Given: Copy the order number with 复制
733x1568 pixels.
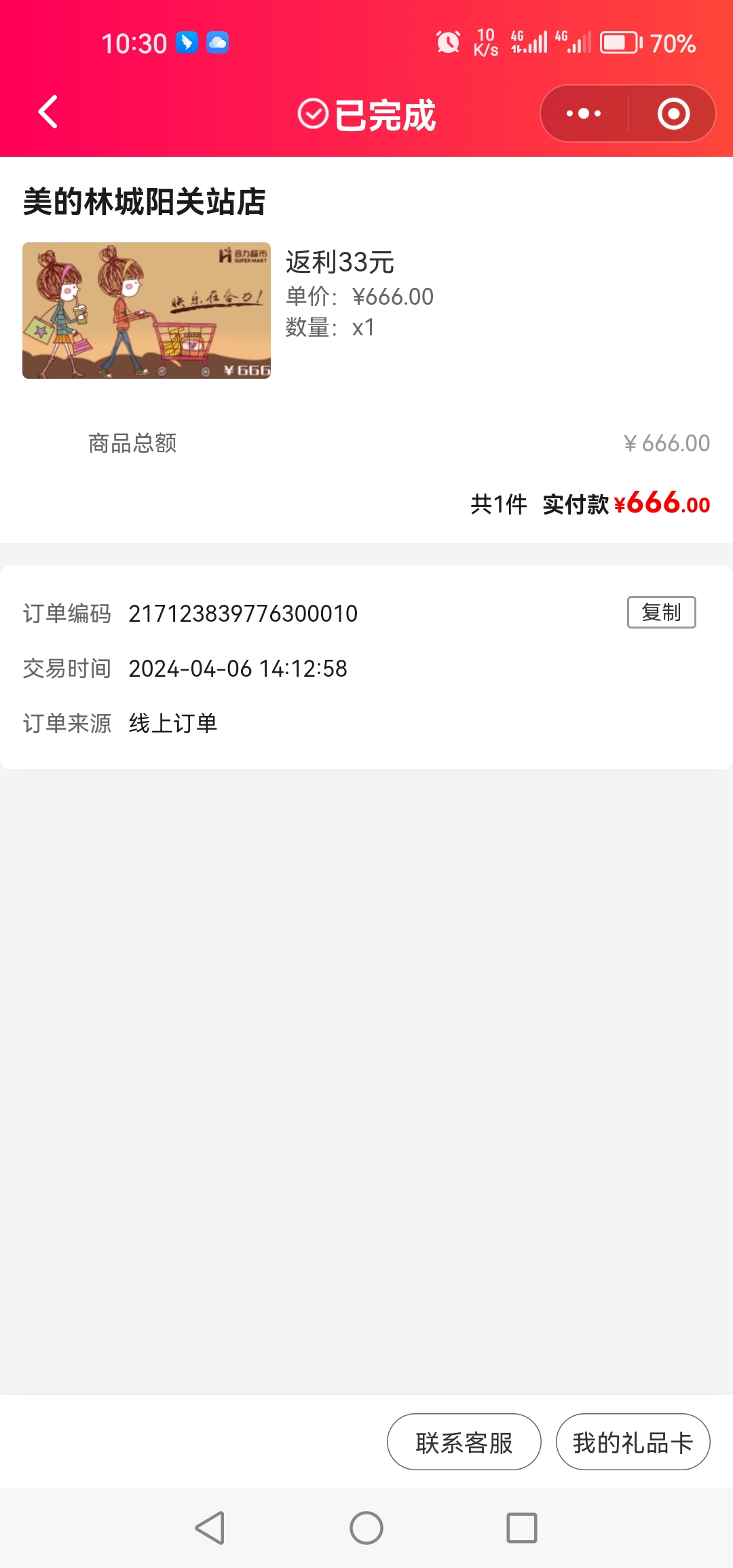Looking at the screenshot, I should coord(661,612).
